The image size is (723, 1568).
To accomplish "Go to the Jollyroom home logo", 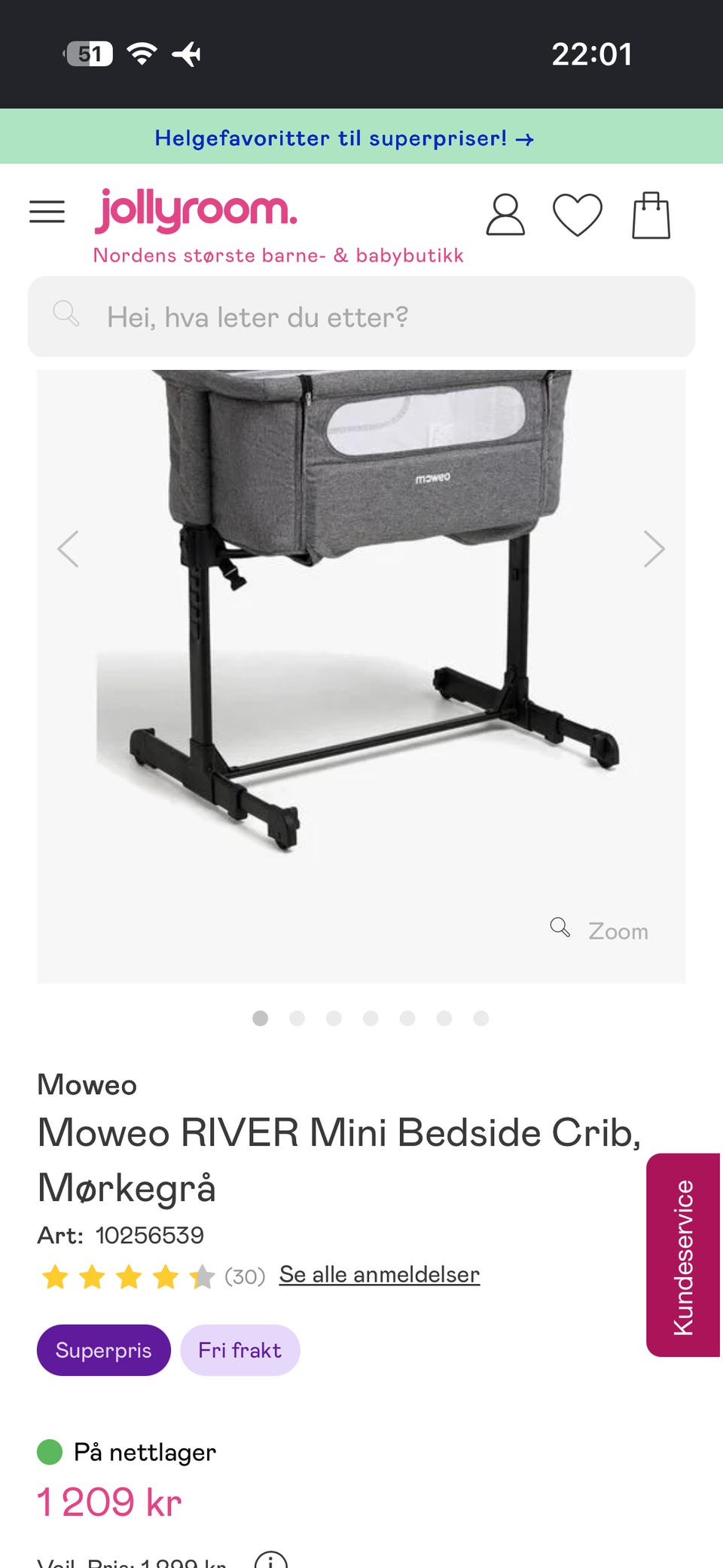I will pyautogui.click(x=196, y=210).
